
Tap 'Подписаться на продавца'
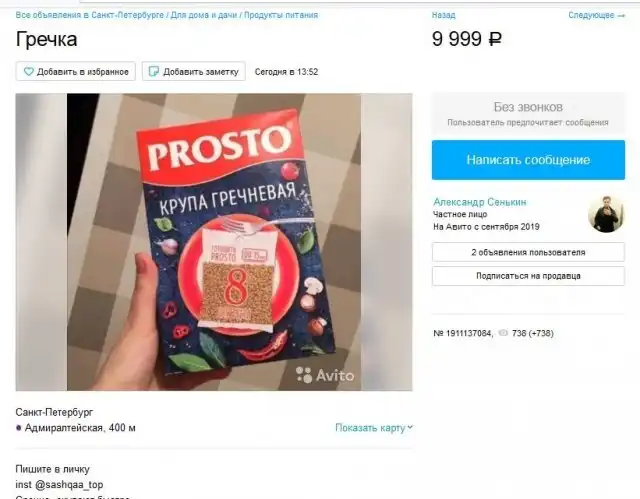point(528,276)
